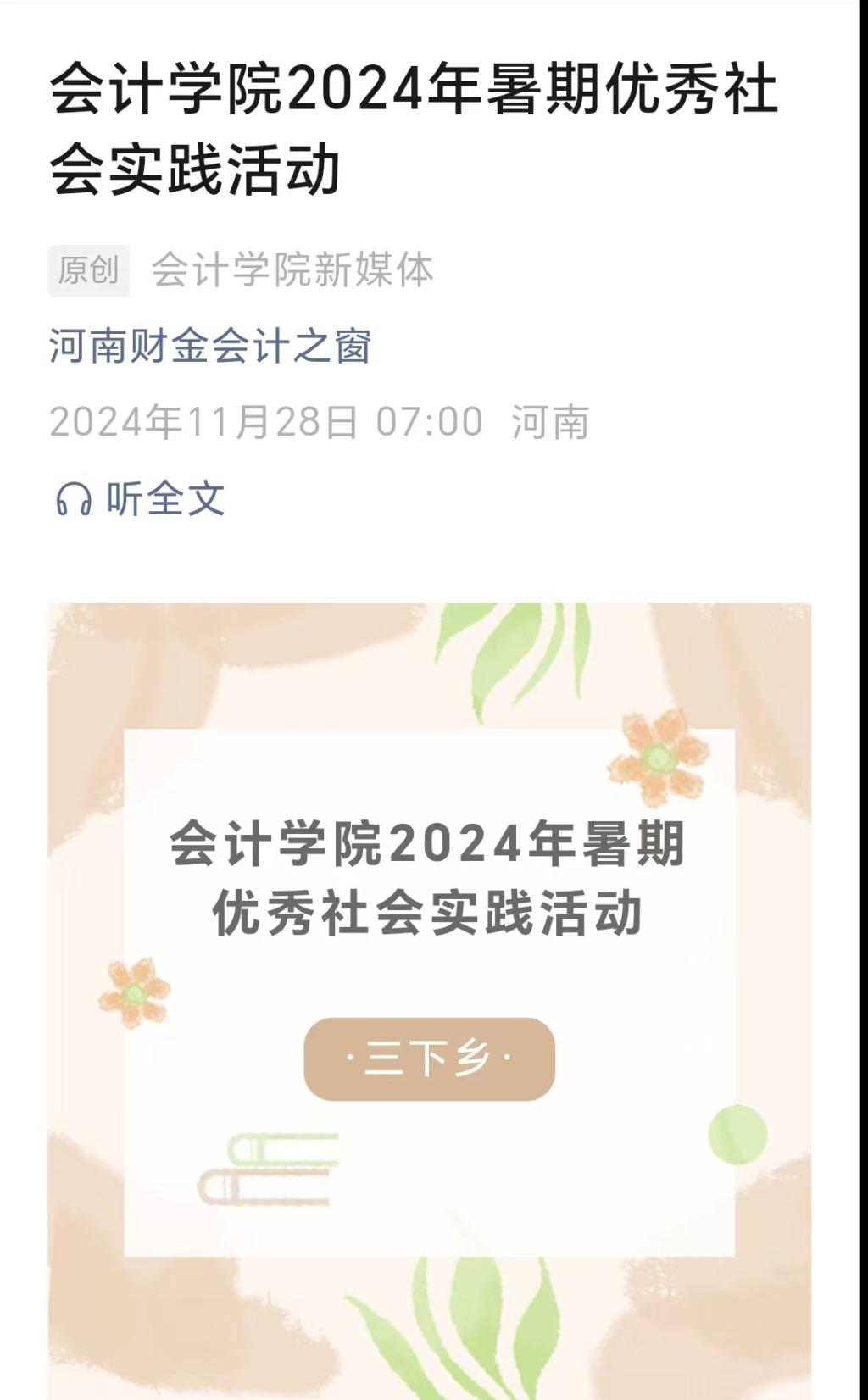Tap 听全文 to listen to the article

coord(141,498)
